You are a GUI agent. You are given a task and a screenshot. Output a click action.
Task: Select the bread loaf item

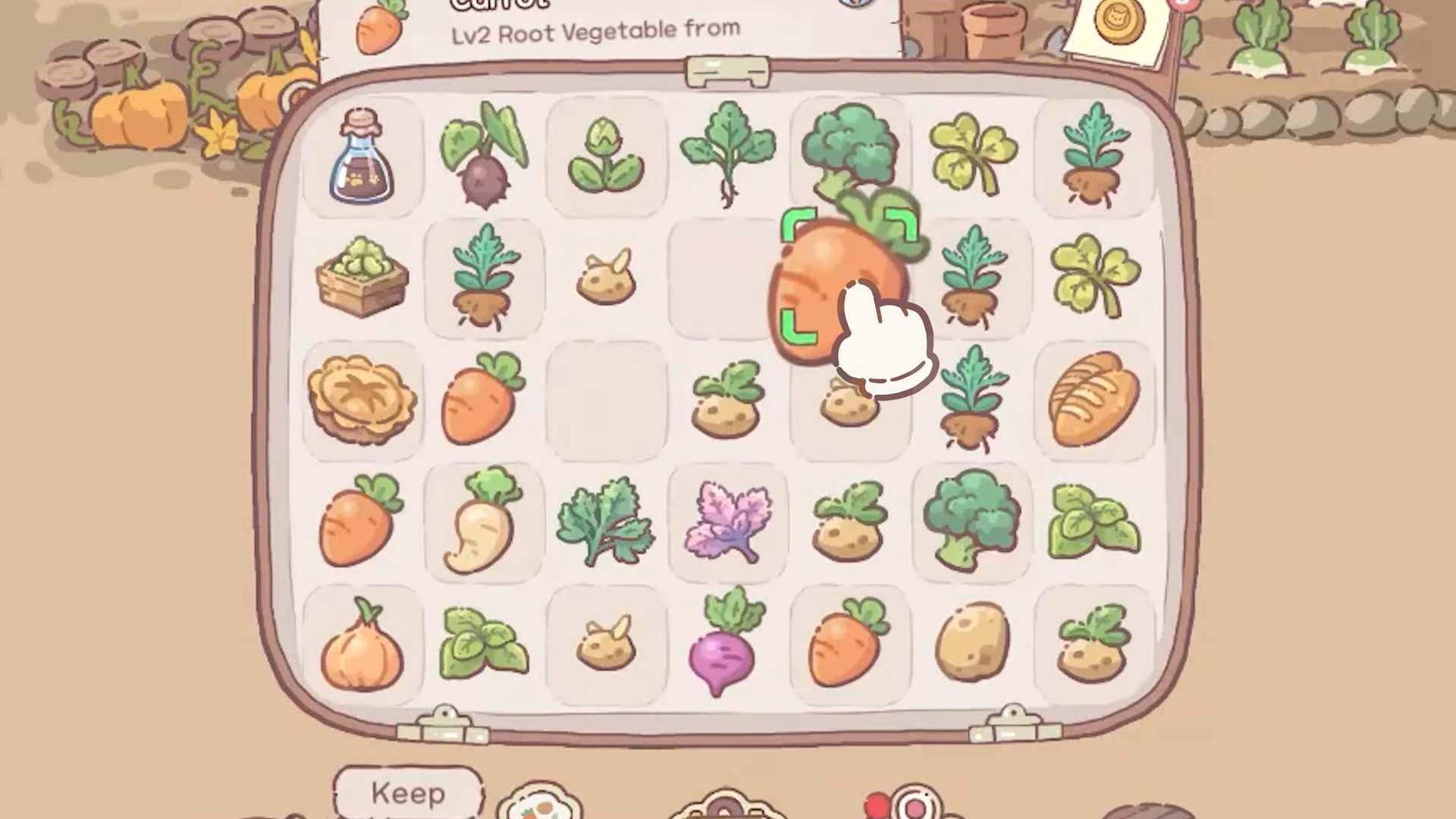tap(1093, 400)
